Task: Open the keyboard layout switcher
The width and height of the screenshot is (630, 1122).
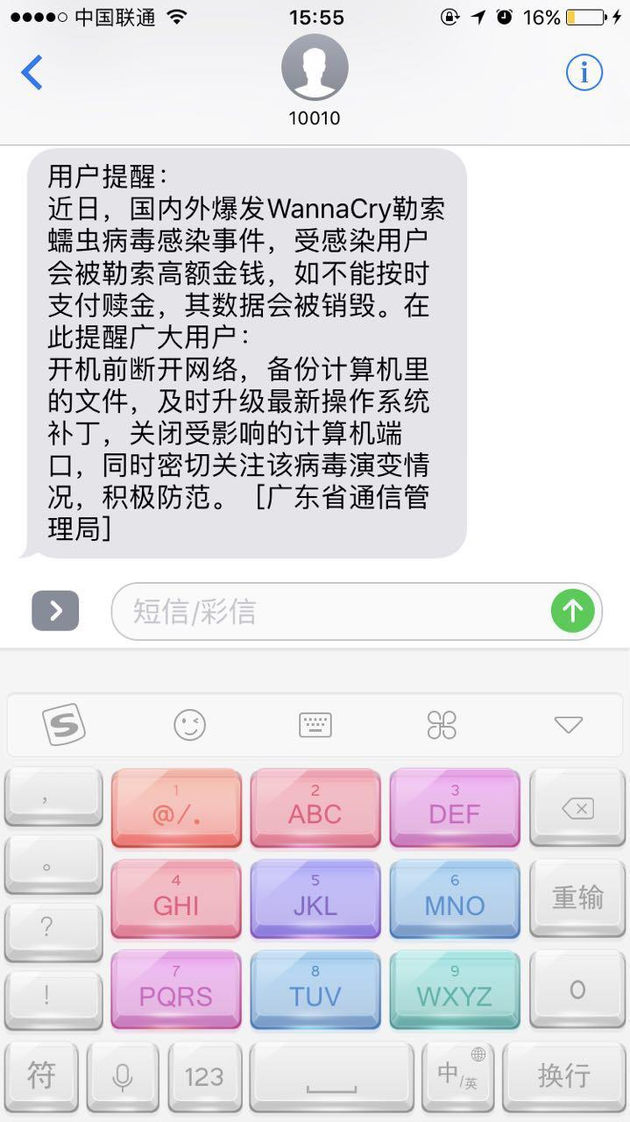Action: tap(315, 724)
